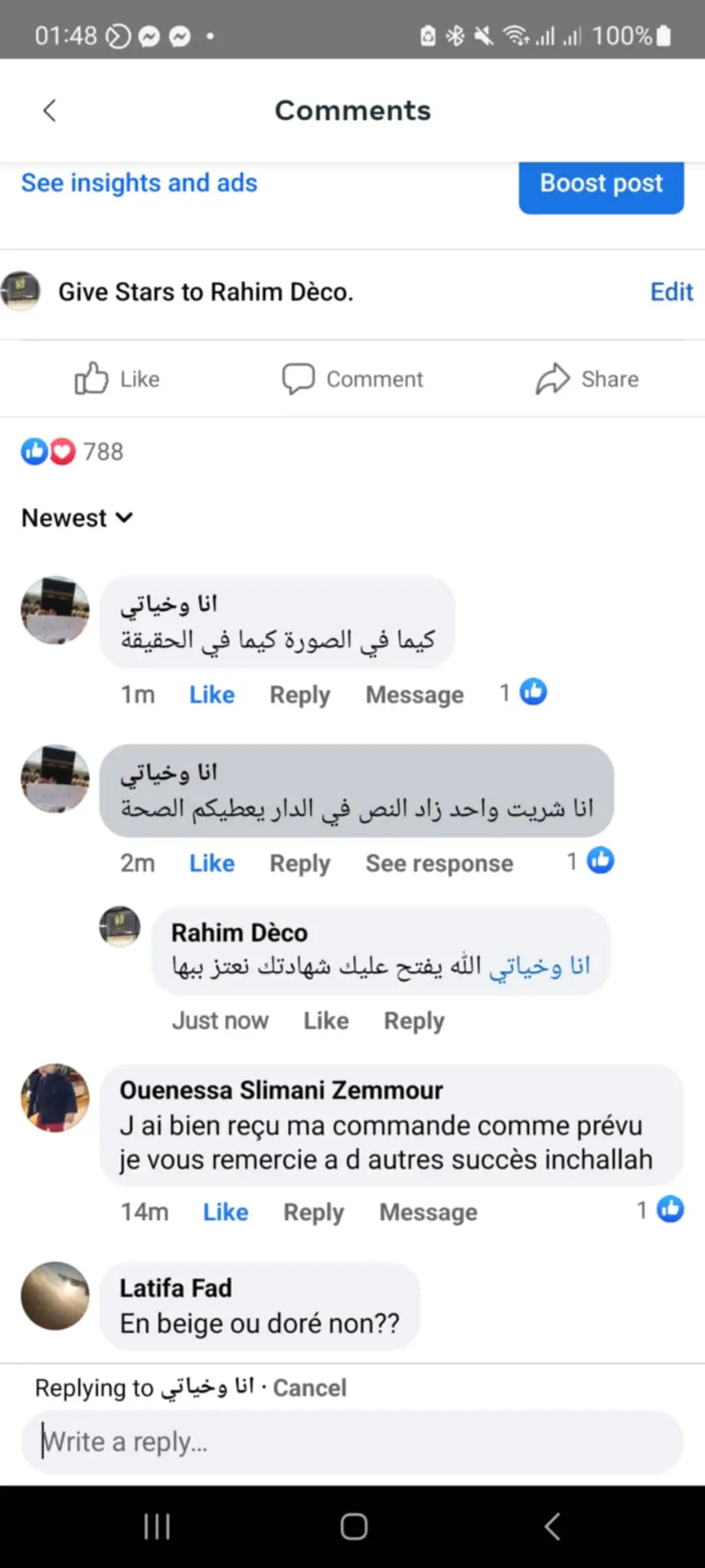This screenshot has width=705, height=1568.
Task: Open Latifa Fad's profile picture
Action: (54, 1295)
